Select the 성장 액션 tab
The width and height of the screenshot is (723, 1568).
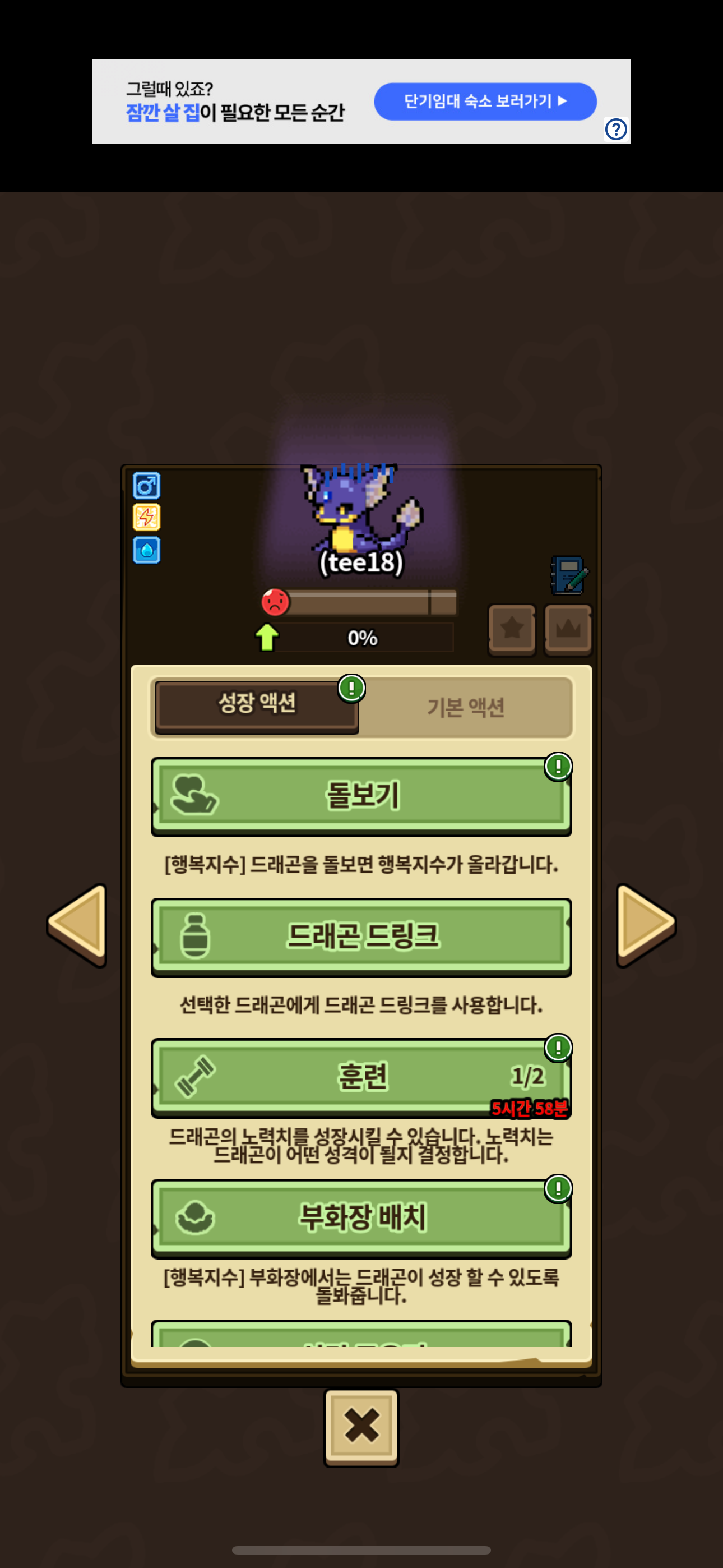tap(257, 704)
